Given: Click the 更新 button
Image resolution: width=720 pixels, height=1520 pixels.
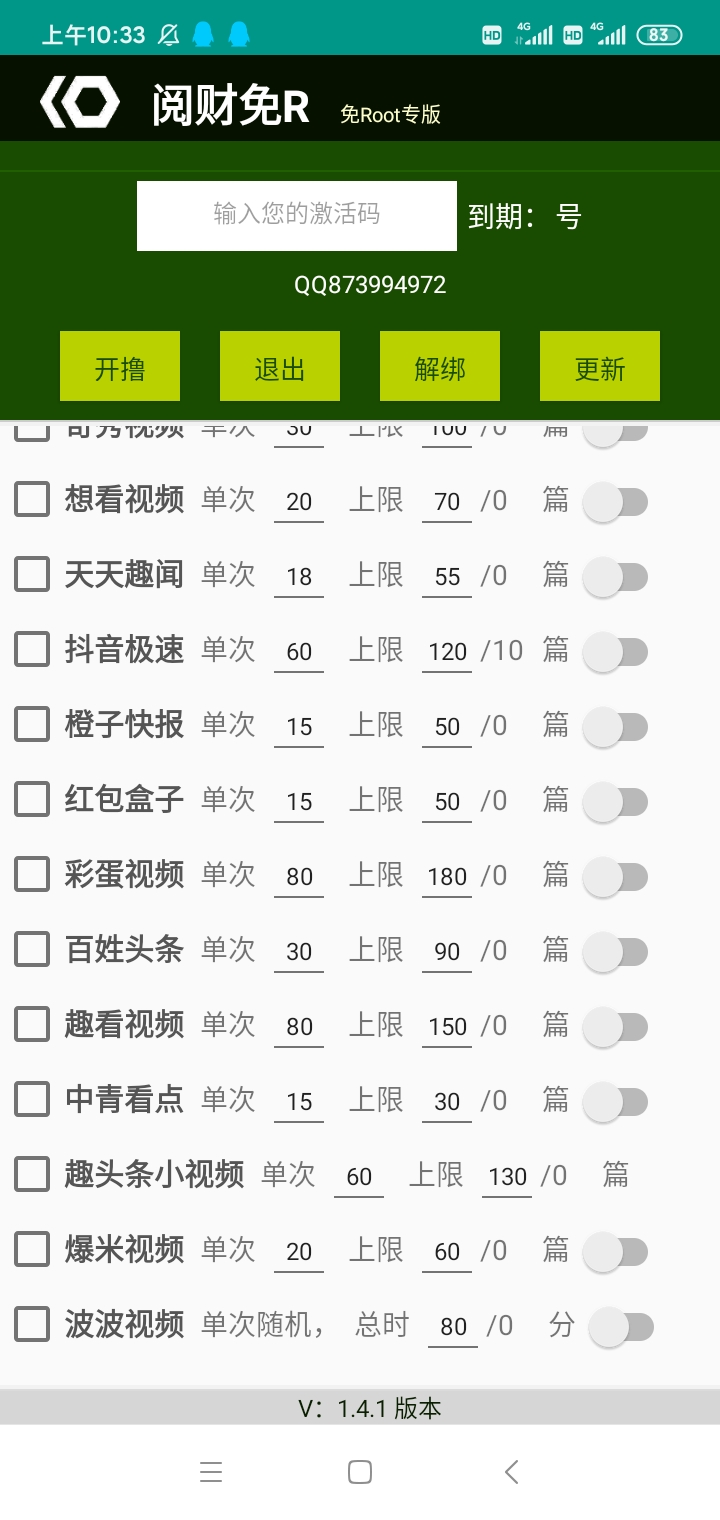Looking at the screenshot, I should pos(600,365).
